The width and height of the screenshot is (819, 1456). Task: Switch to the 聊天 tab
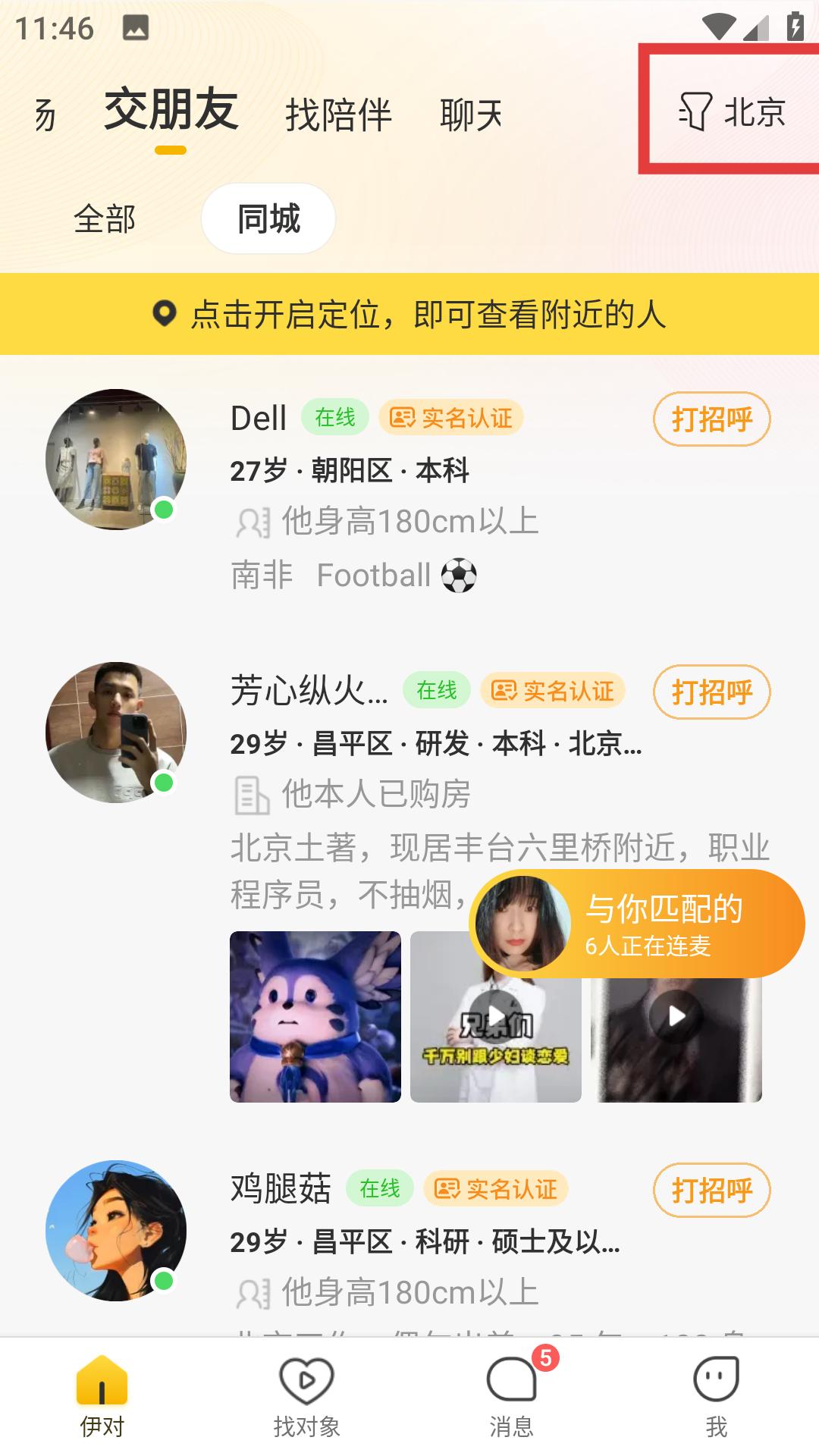[x=471, y=114]
